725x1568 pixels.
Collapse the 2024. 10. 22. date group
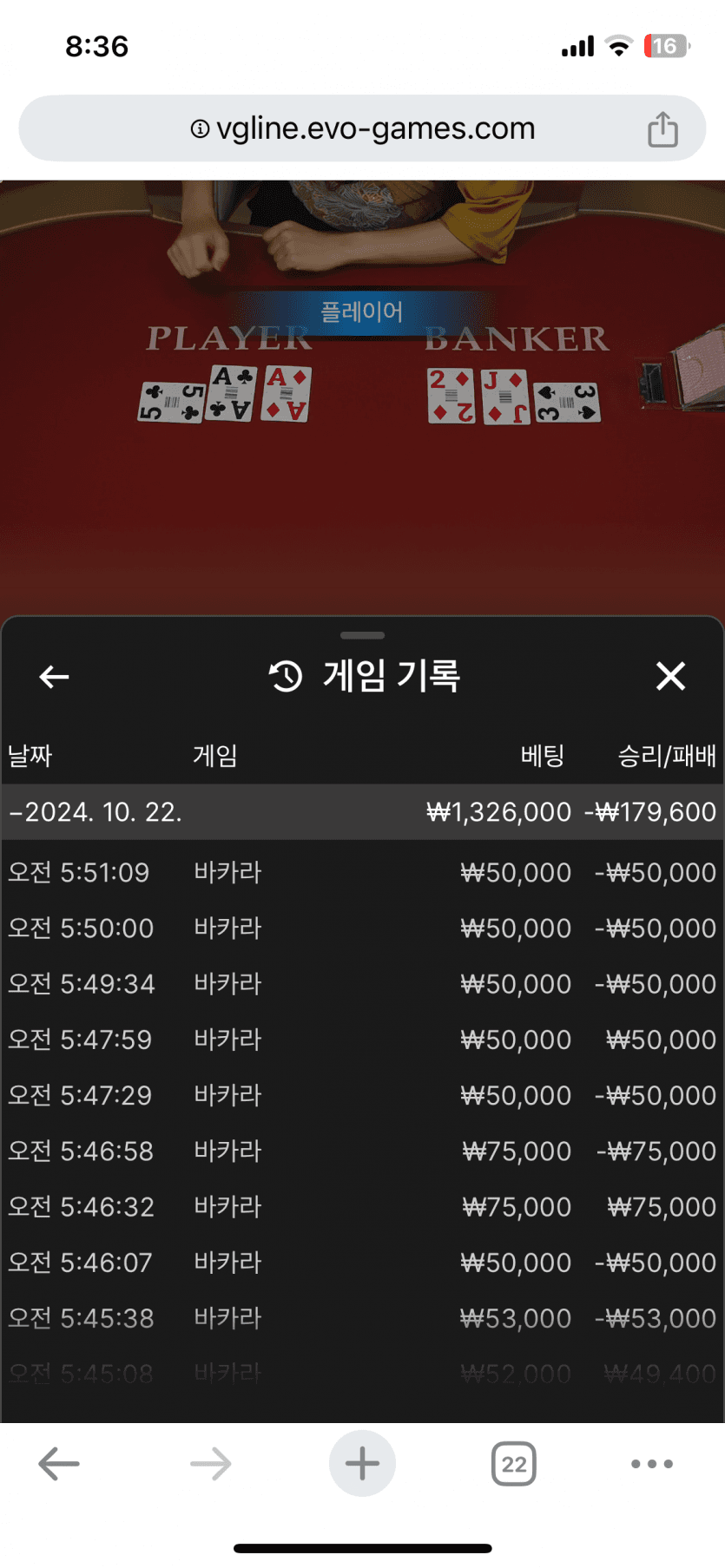(x=16, y=812)
